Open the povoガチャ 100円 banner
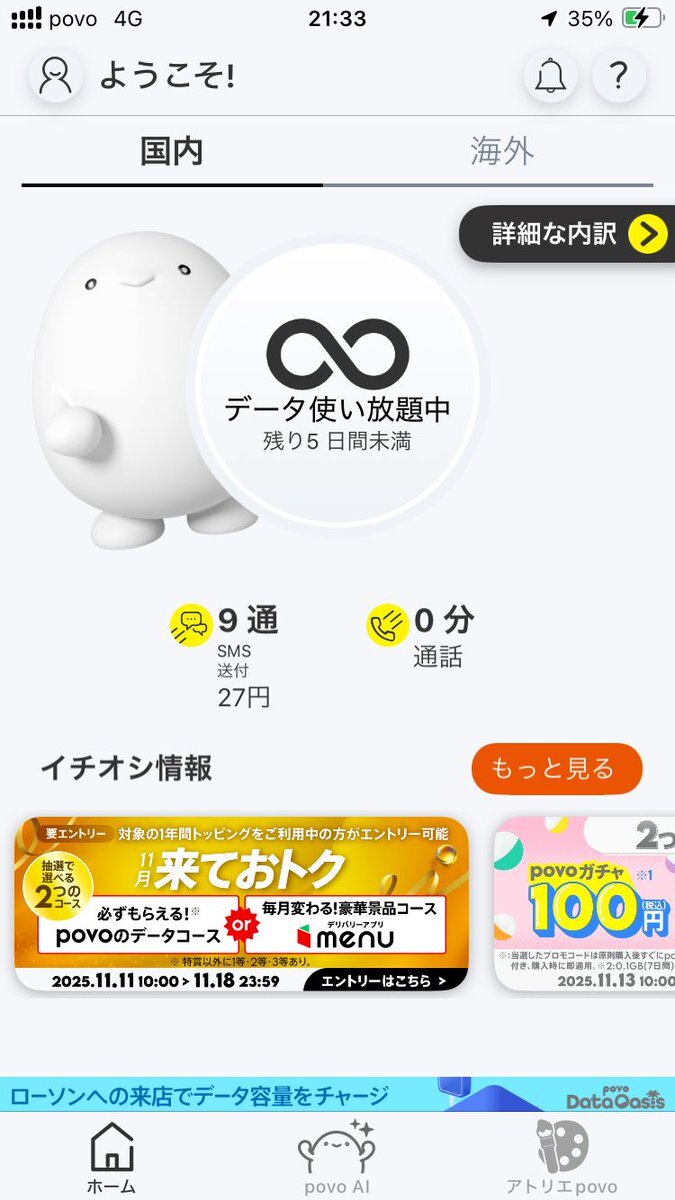This screenshot has height=1200, width=675. (585, 904)
